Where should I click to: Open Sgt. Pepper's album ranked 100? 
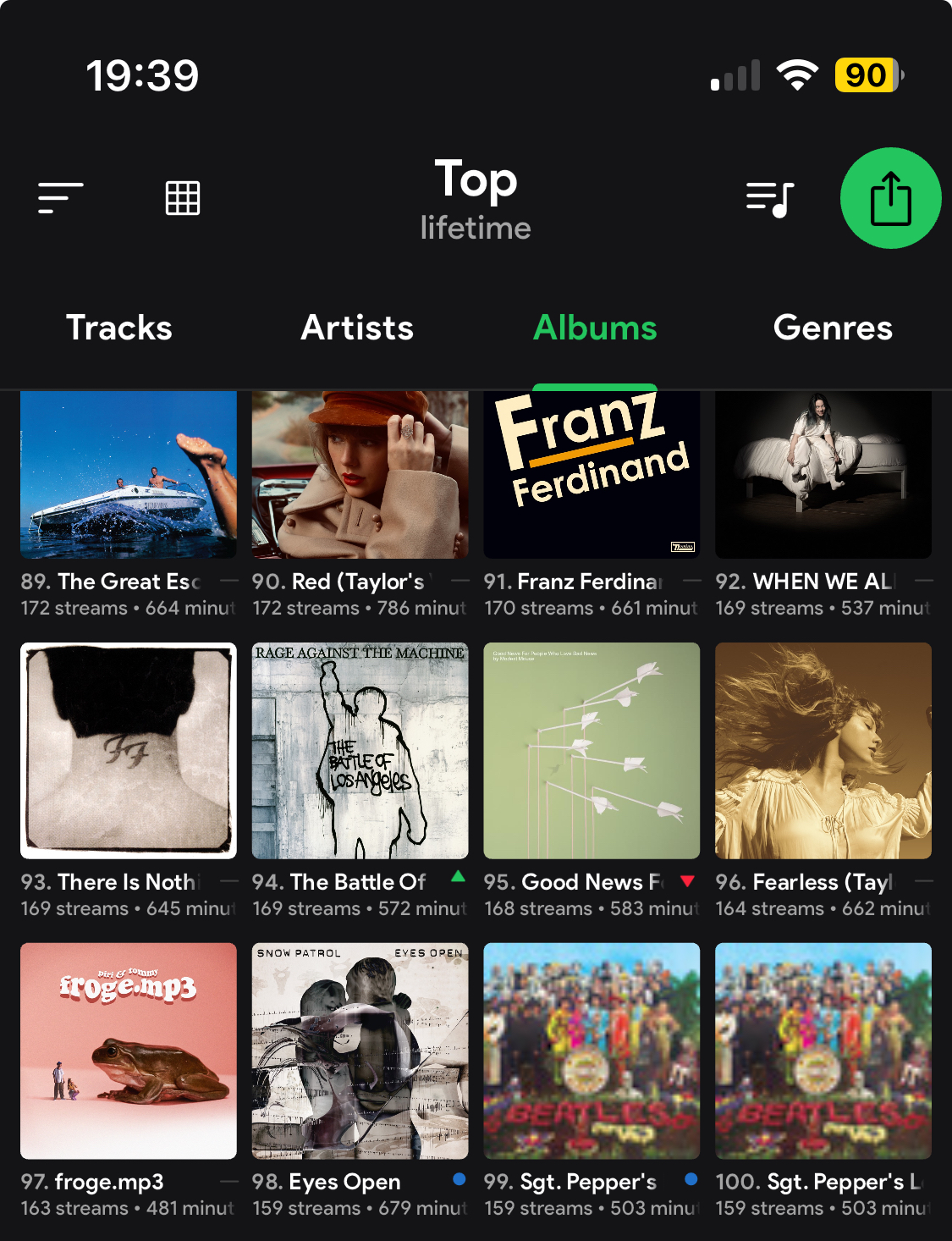pos(823,1051)
